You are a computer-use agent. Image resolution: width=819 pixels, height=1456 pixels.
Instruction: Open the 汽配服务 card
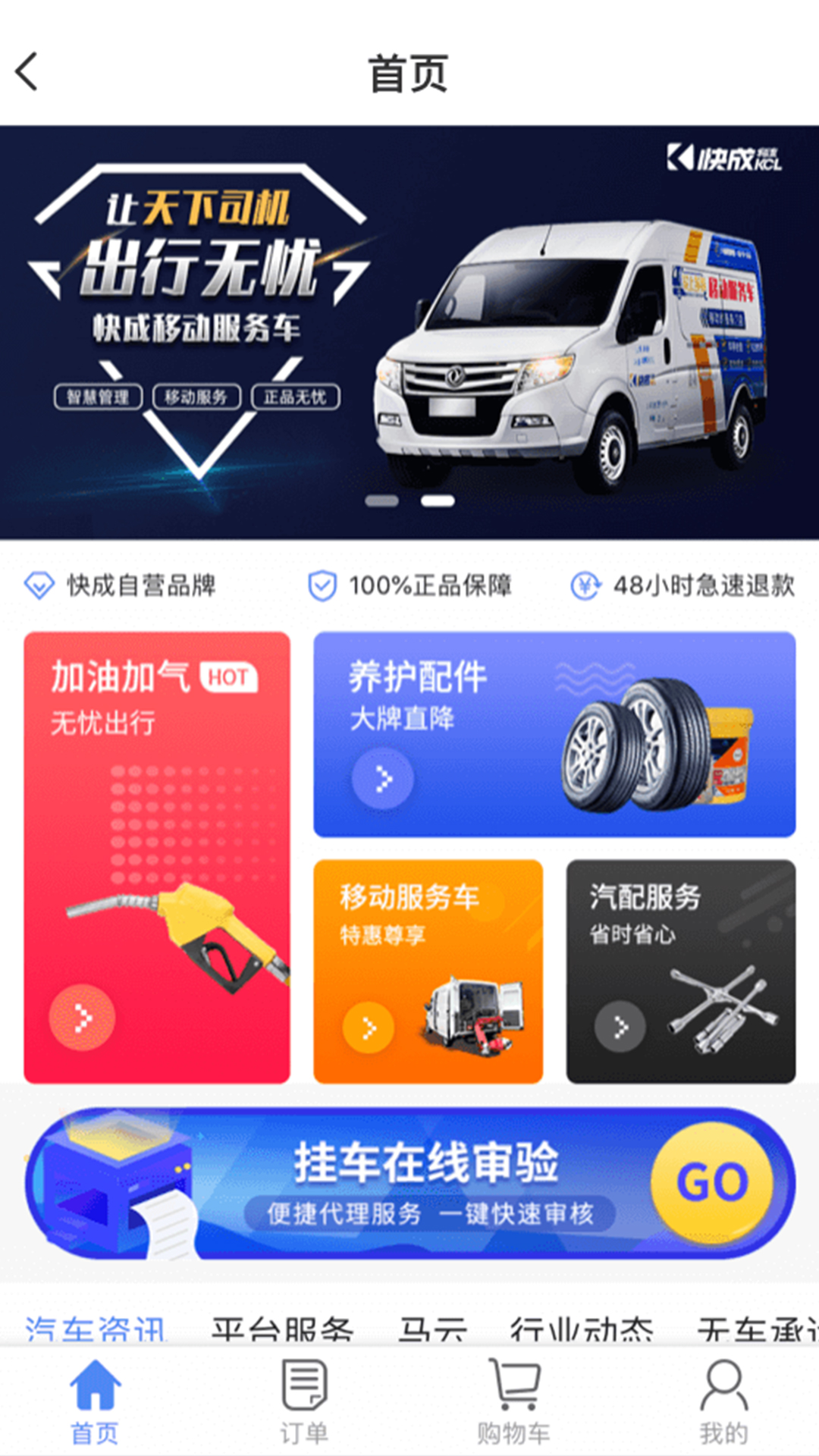click(680, 971)
